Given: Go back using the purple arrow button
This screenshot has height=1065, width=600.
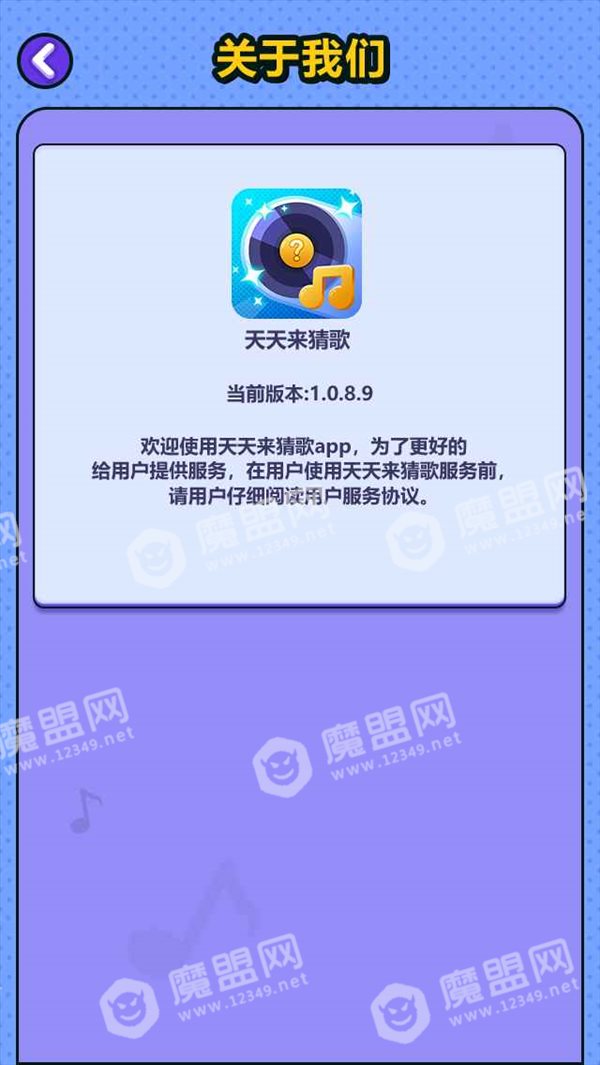Looking at the screenshot, I should pyautogui.click(x=45, y=60).
